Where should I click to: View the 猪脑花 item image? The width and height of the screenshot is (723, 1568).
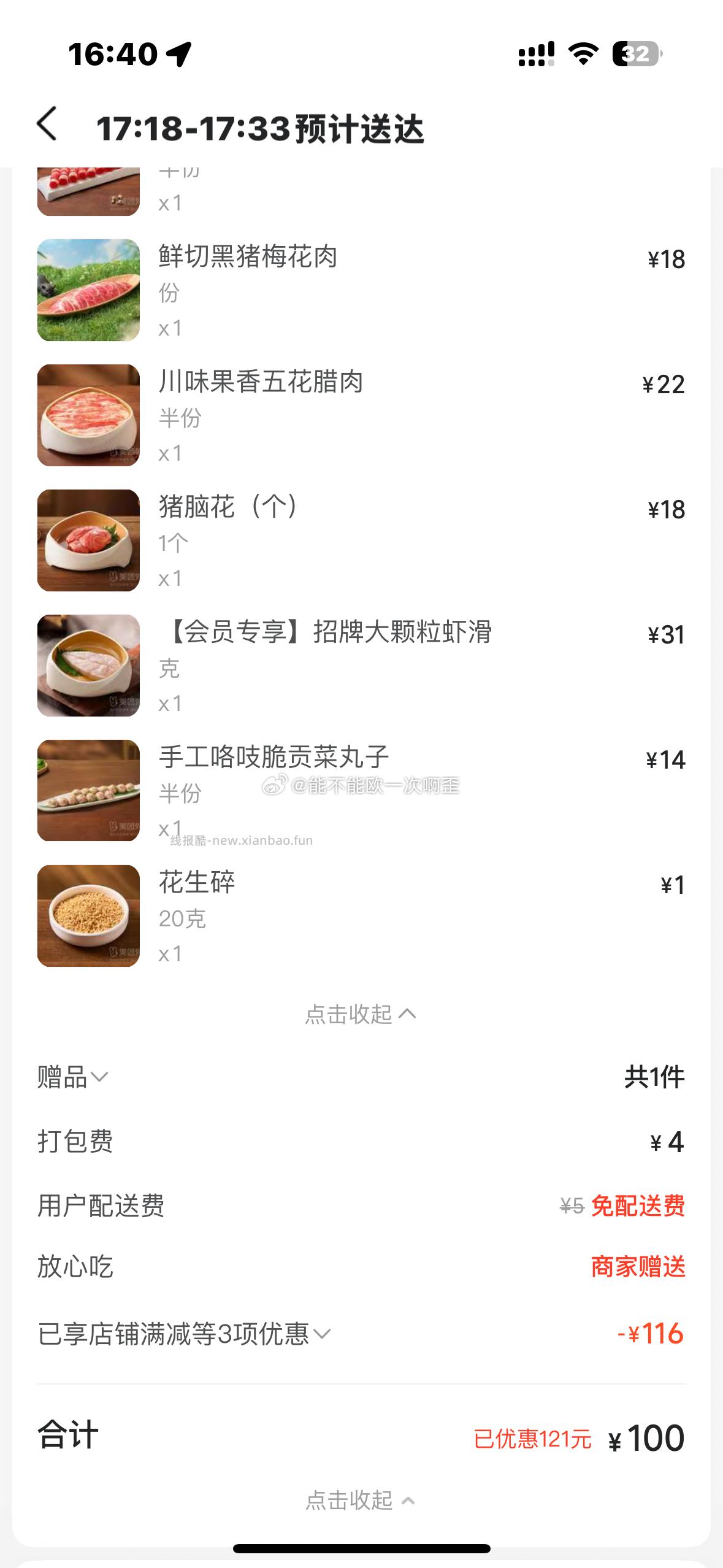click(x=88, y=540)
